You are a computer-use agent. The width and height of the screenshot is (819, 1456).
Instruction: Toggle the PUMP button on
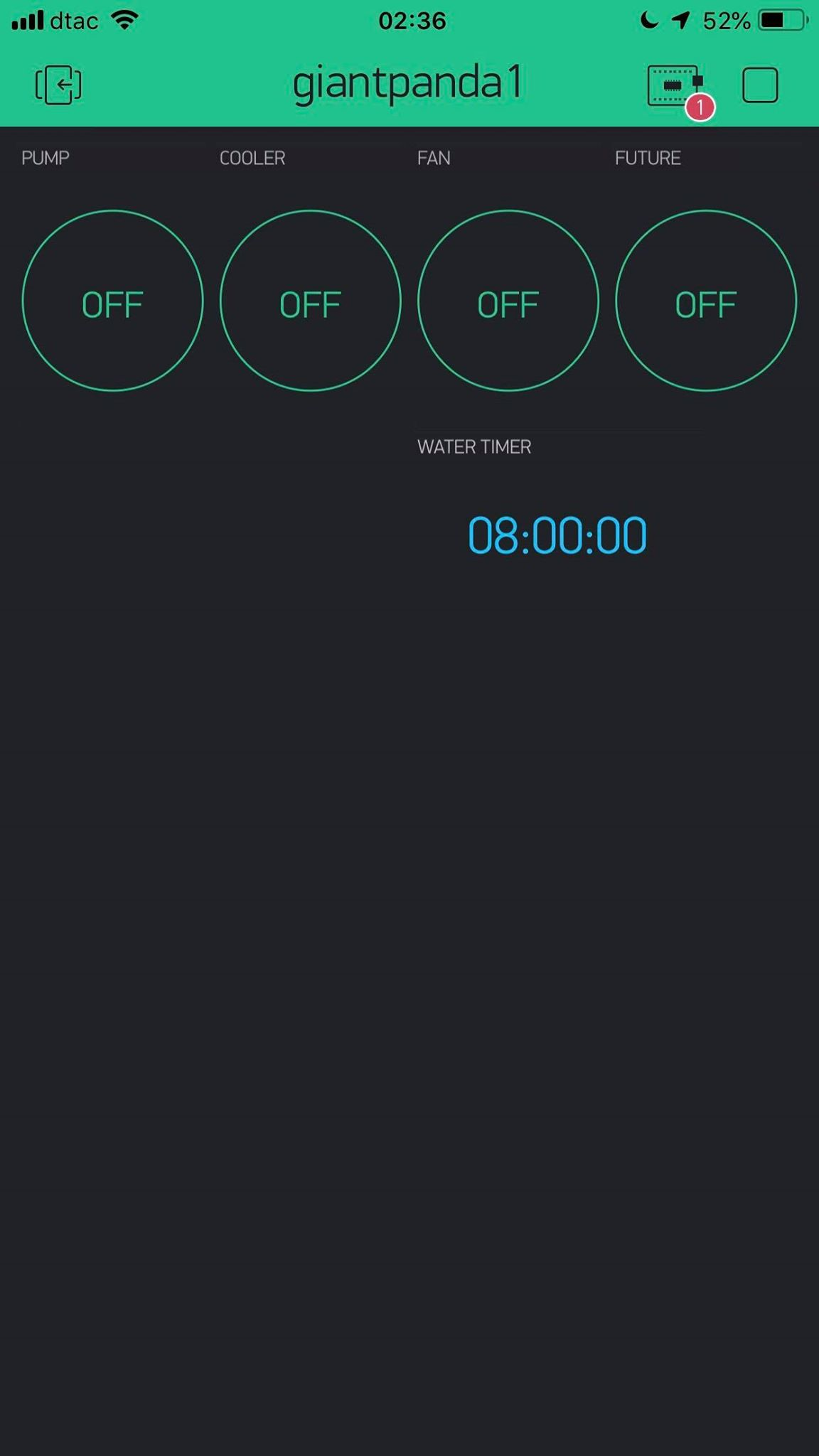point(112,301)
